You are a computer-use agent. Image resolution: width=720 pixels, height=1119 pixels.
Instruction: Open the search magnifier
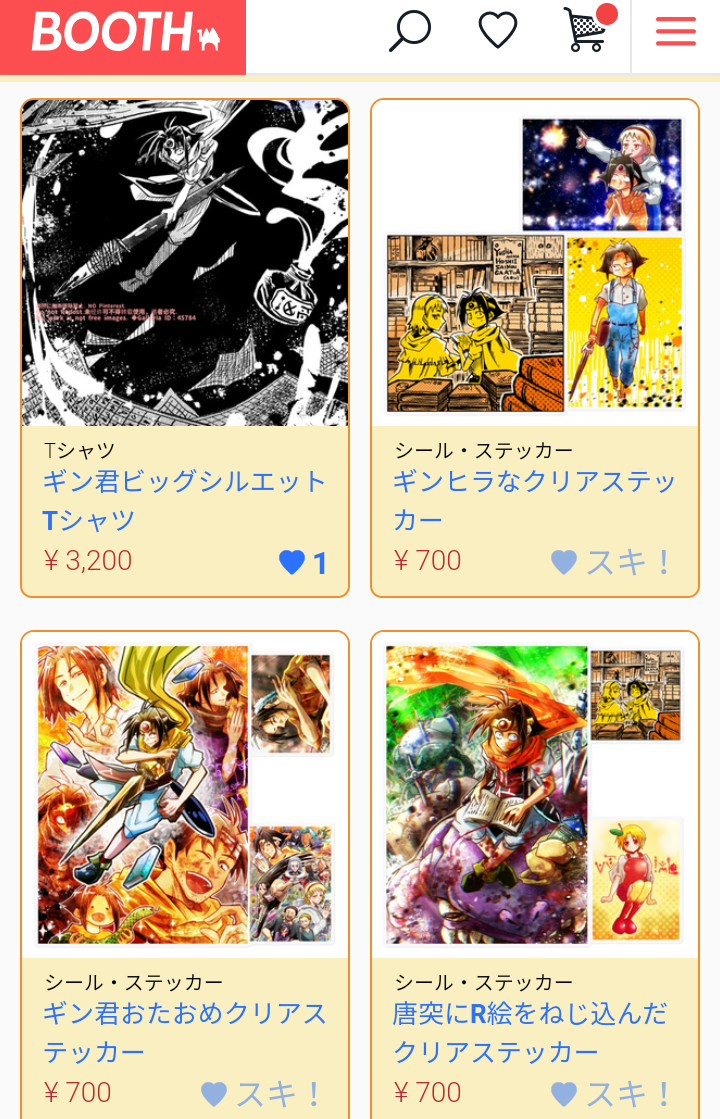409,31
